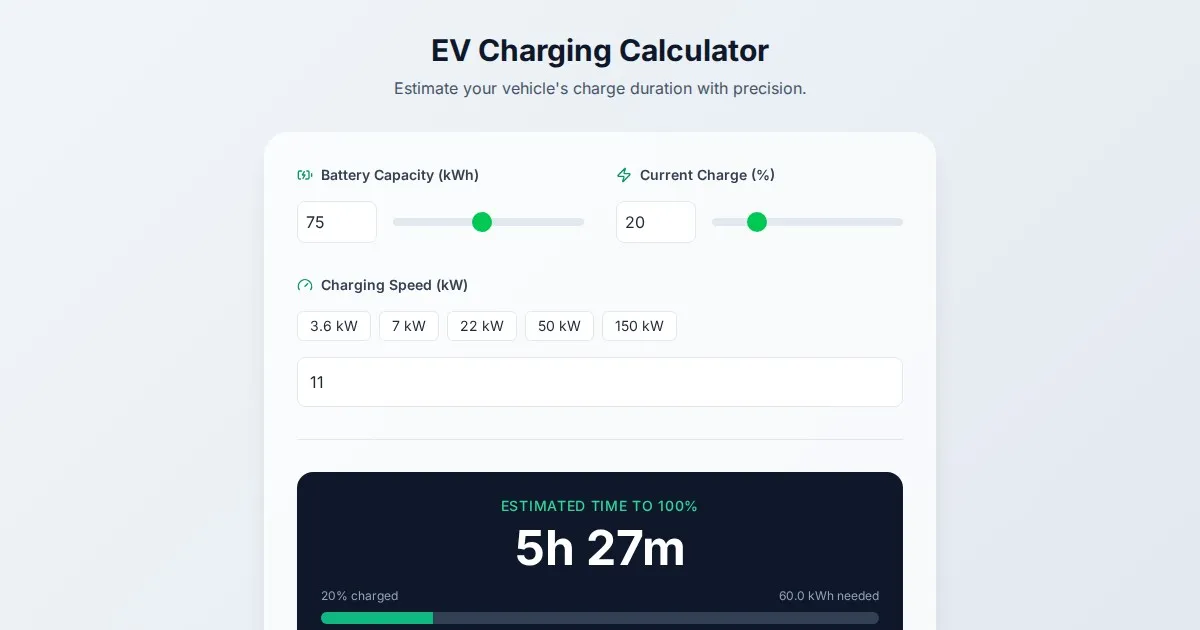Pick the 22 kW preset chip
1200x630 pixels.
pyautogui.click(x=481, y=326)
